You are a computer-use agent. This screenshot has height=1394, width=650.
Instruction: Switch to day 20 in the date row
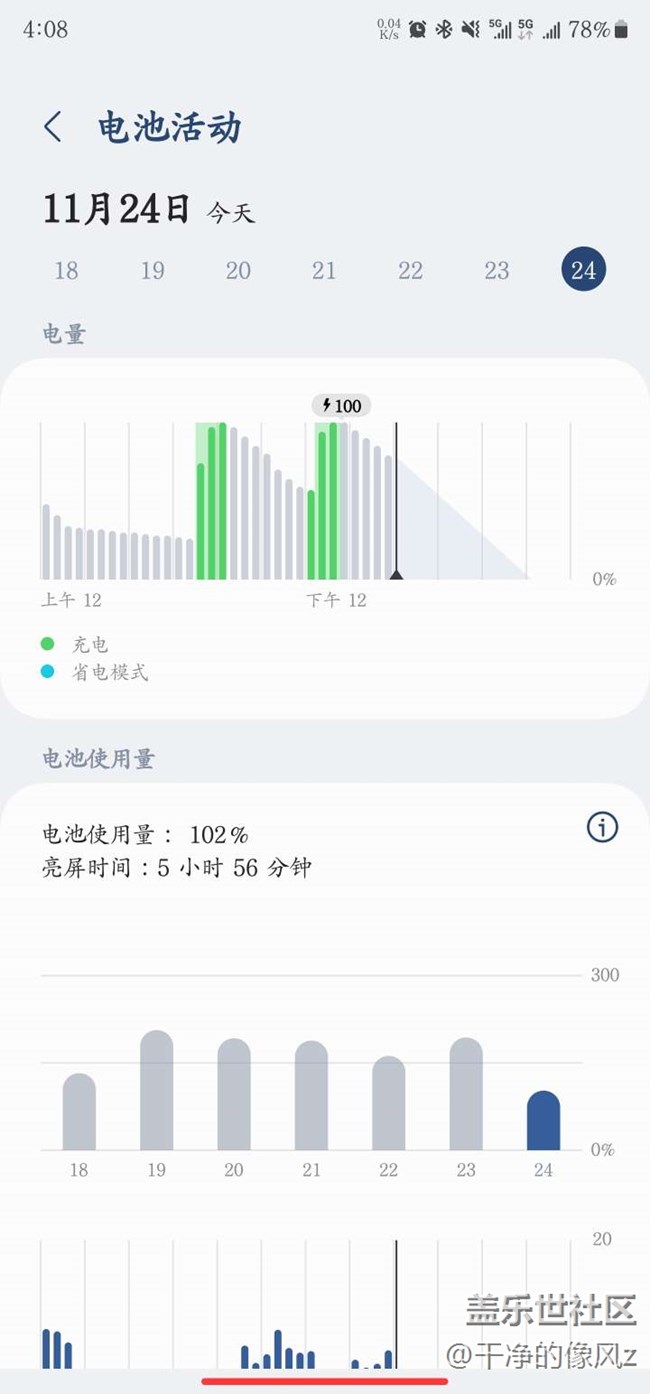pyautogui.click(x=238, y=270)
